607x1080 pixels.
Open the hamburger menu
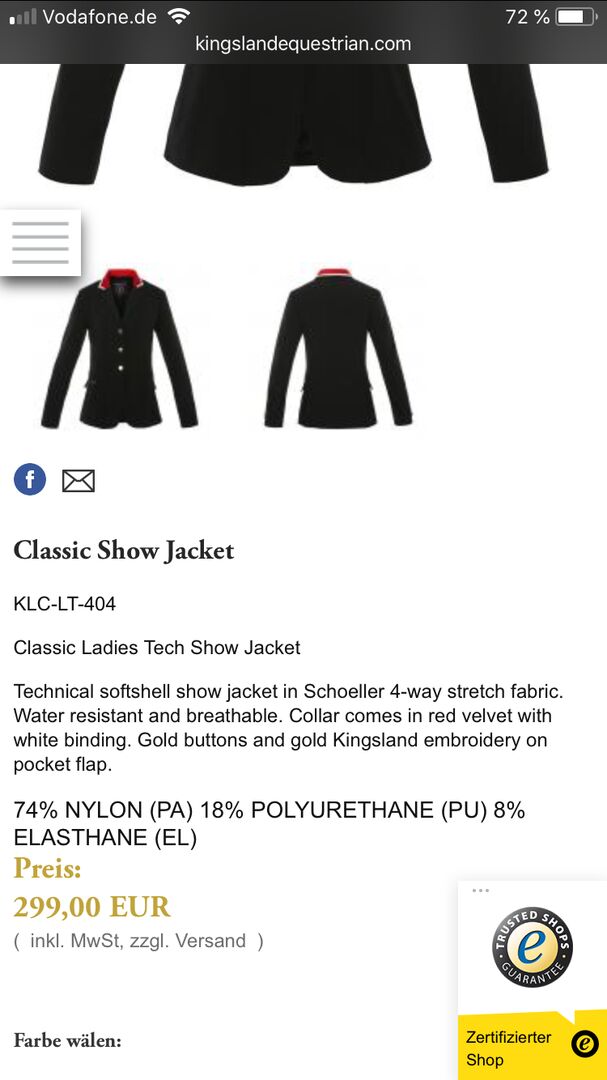[x=40, y=242]
